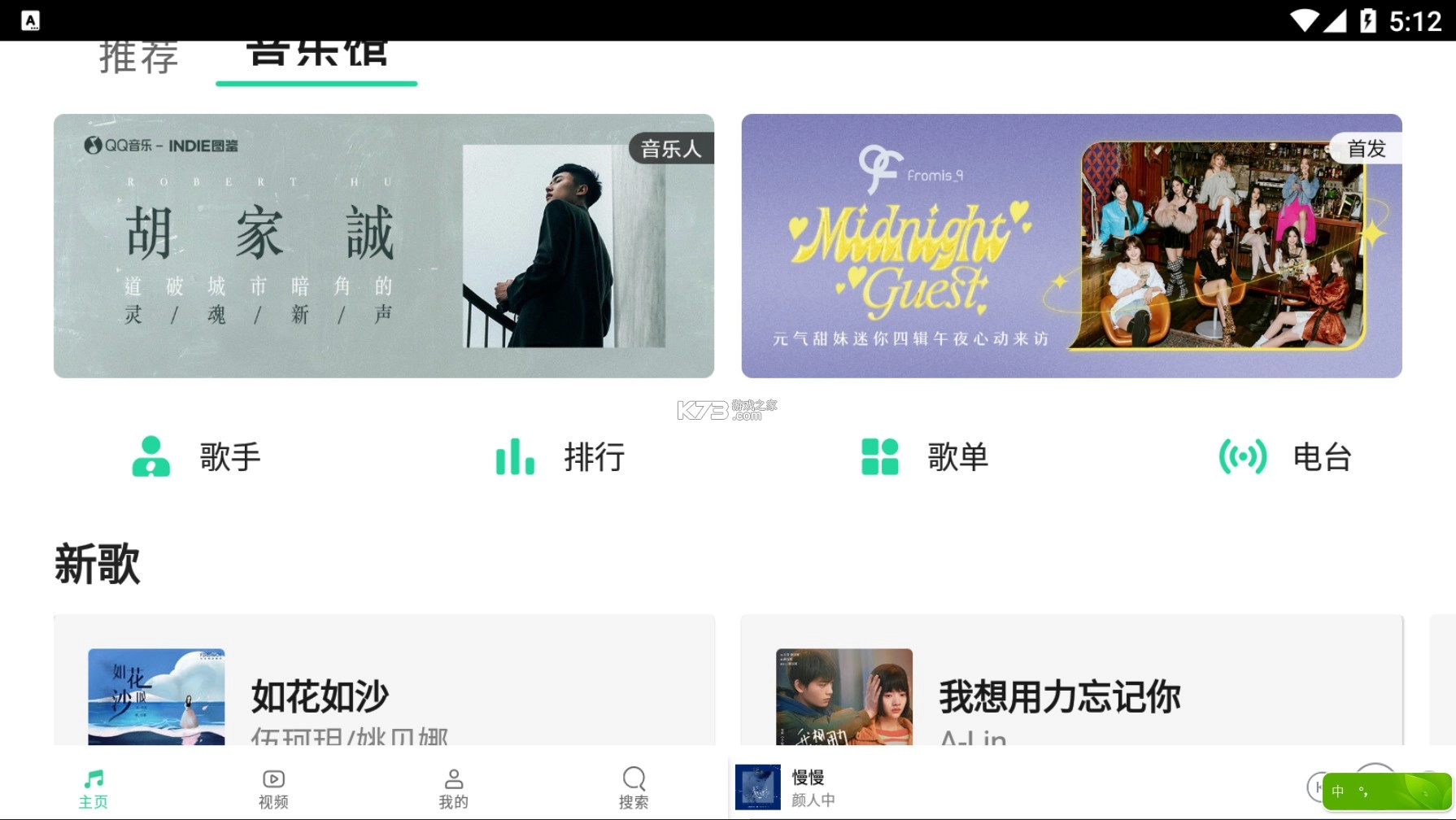Open the 排行 charts
1456x820 pixels.
point(560,456)
